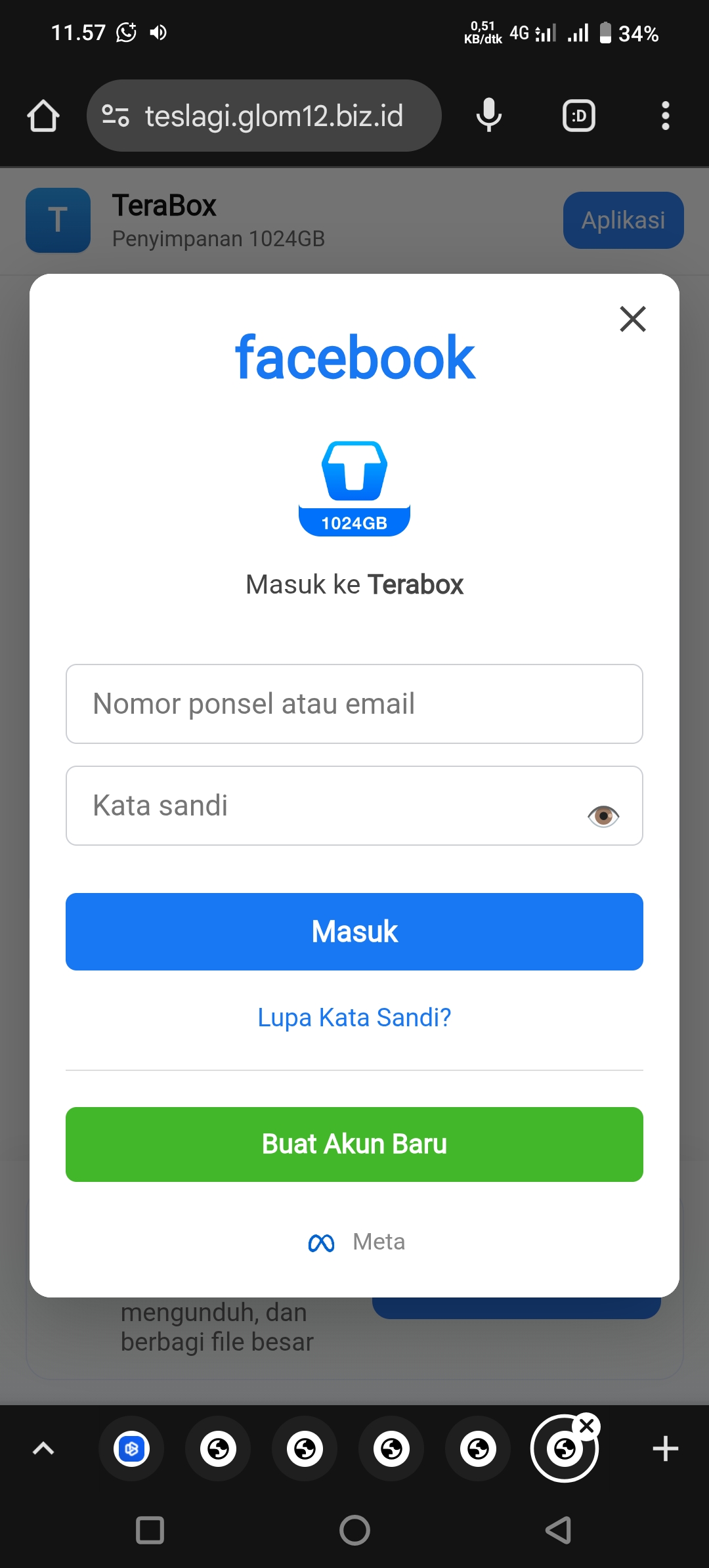The height and width of the screenshot is (1568, 709).
Task: Start voice search with the microphone
Action: pos(489,116)
